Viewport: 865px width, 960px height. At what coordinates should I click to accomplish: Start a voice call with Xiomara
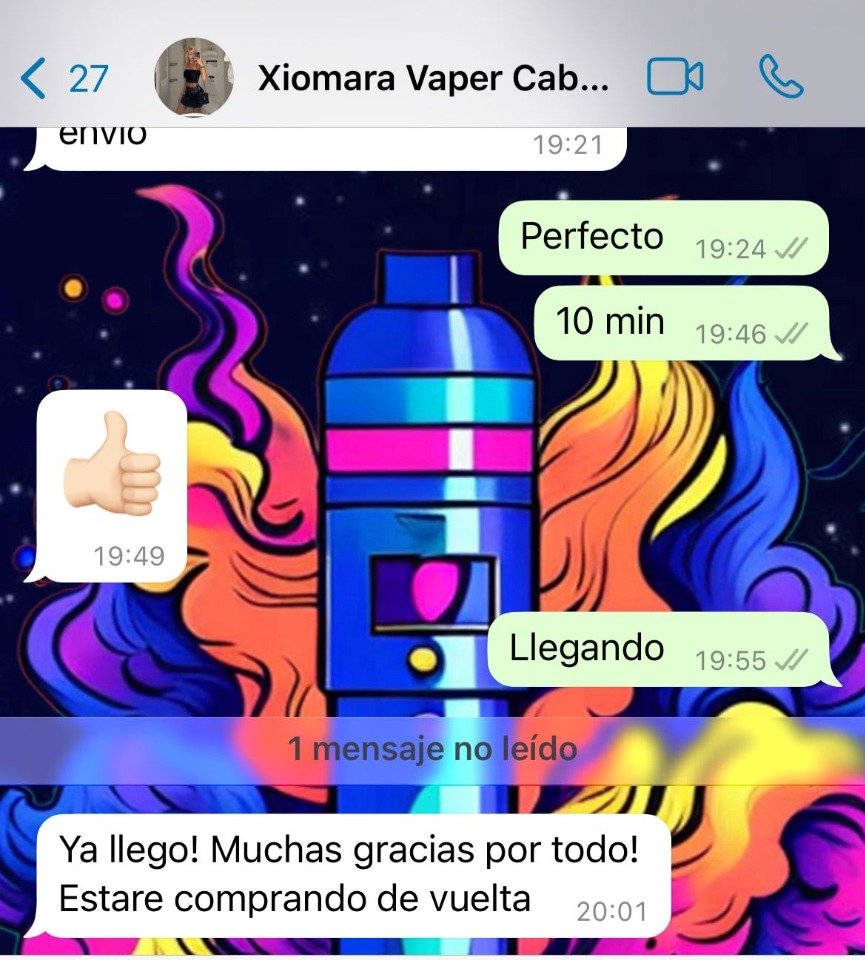781,77
